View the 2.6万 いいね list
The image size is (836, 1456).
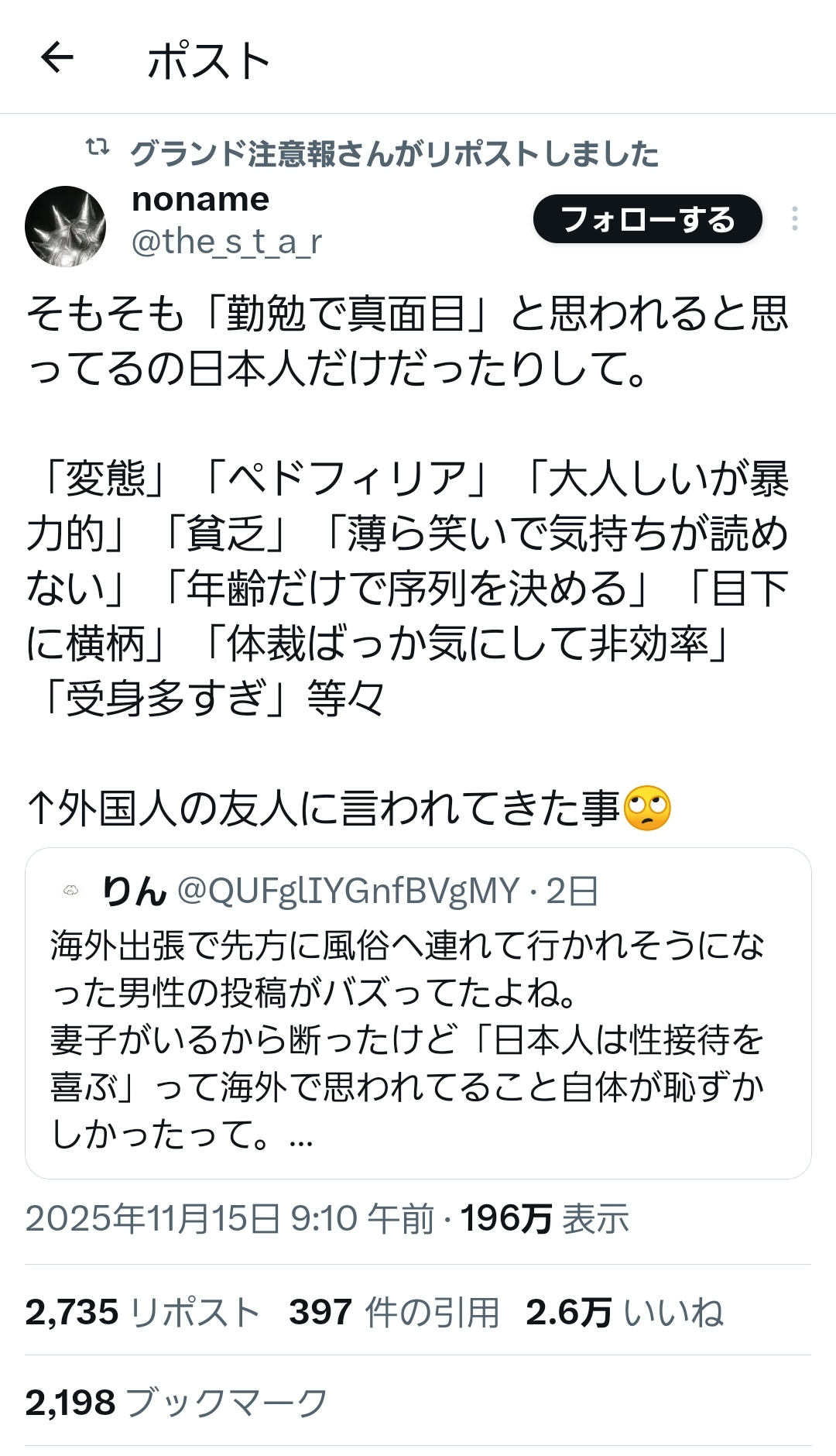click(624, 1313)
